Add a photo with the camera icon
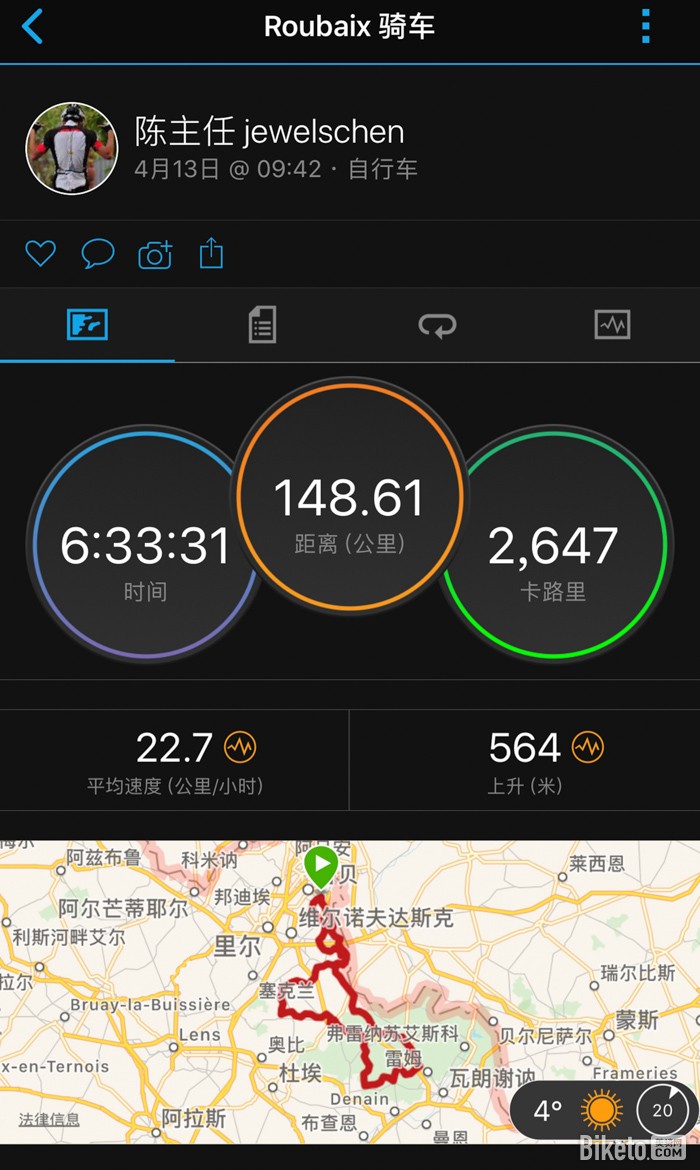 tap(155, 255)
